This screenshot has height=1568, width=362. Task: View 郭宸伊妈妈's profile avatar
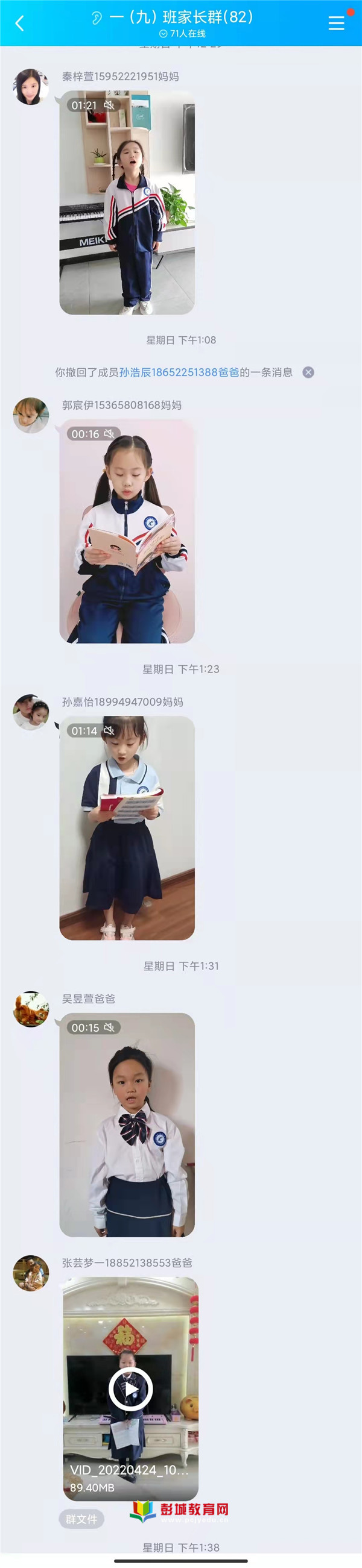click(x=31, y=415)
